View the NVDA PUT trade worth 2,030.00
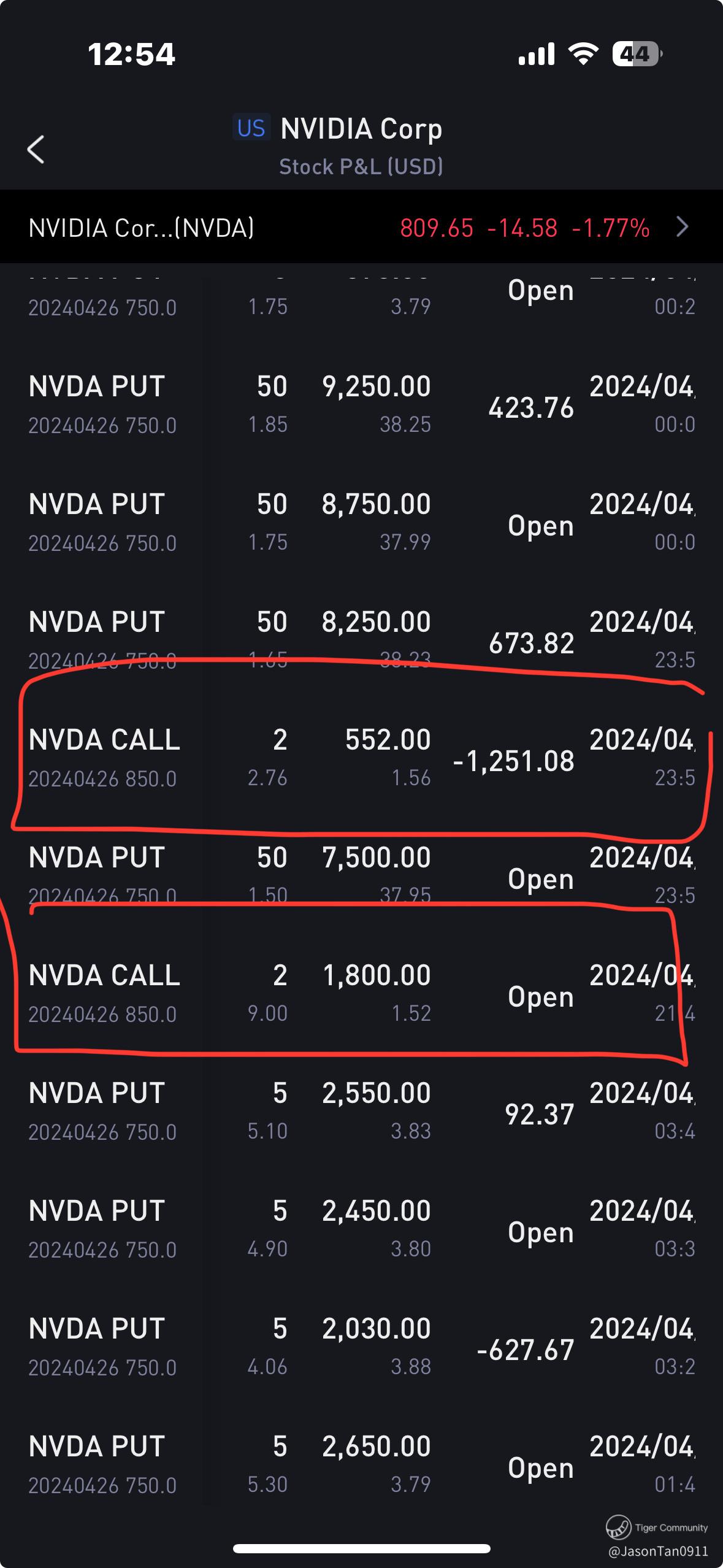This screenshot has height=1568, width=723. pyautogui.click(x=361, y=1347)
